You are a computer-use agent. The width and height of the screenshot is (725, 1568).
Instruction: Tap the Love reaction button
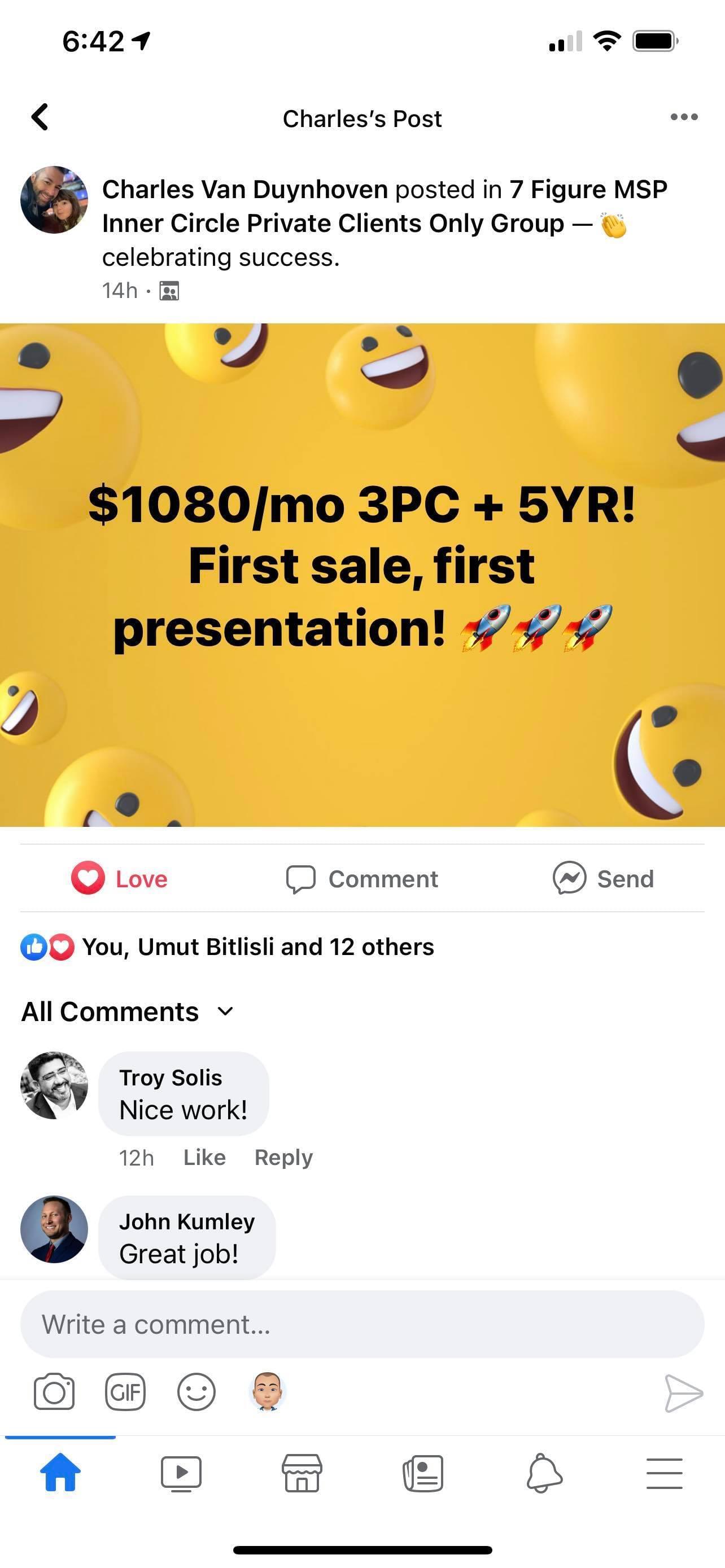coord(120,878)
